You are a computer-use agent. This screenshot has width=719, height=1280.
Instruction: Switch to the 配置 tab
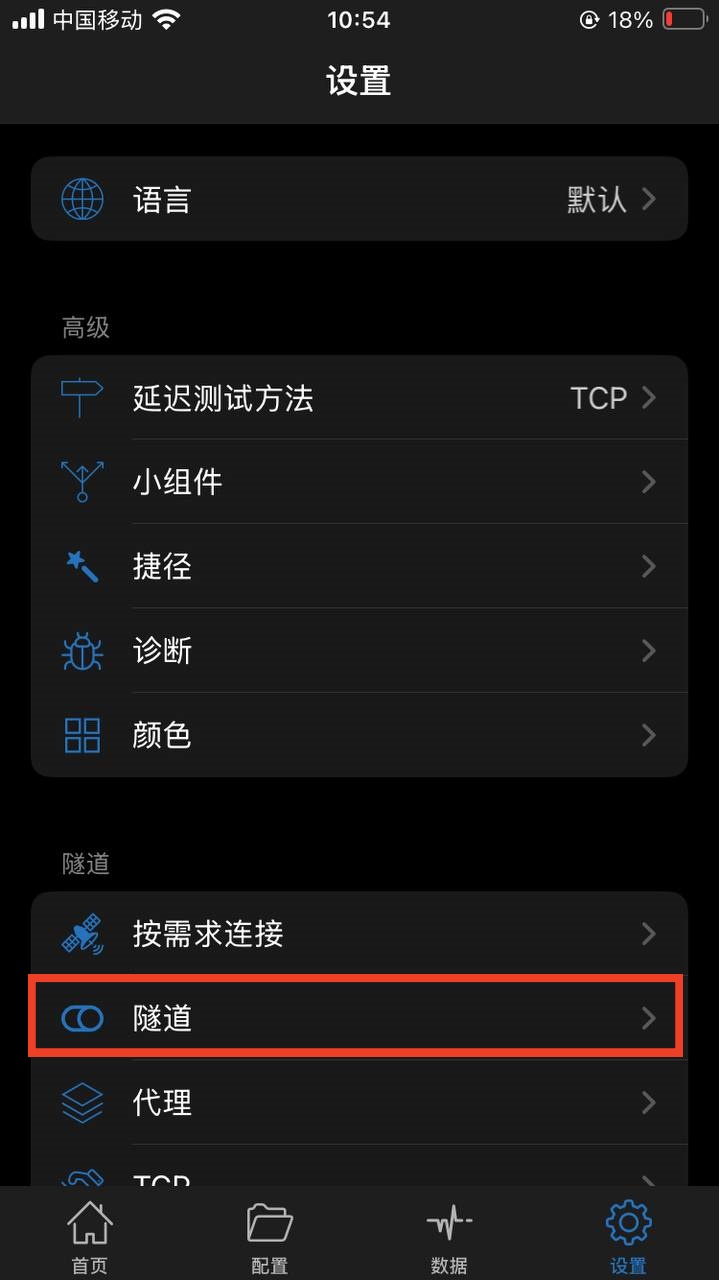tap(269, 1236)
